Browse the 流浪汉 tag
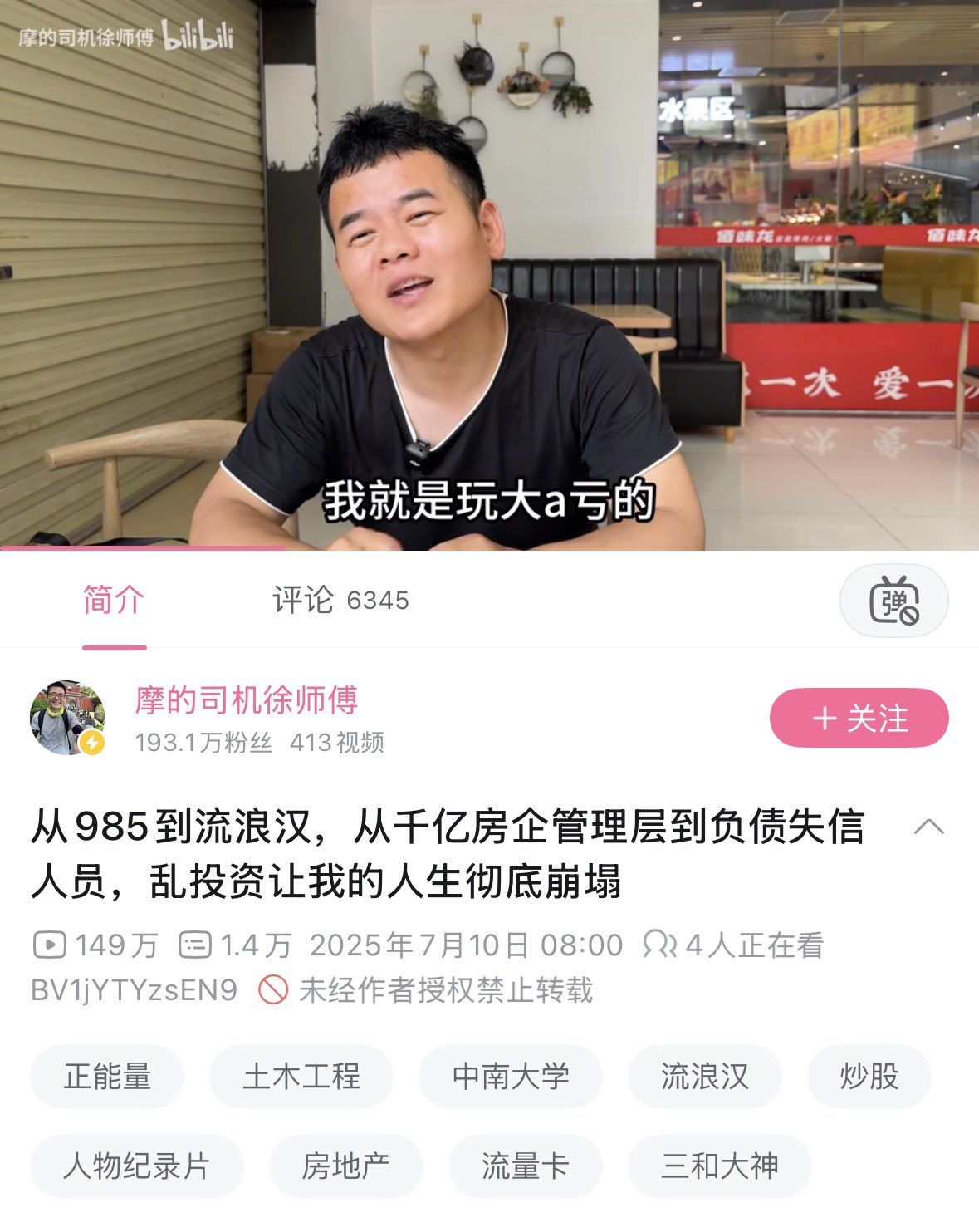979x1232 pixels. point(704,1077)
